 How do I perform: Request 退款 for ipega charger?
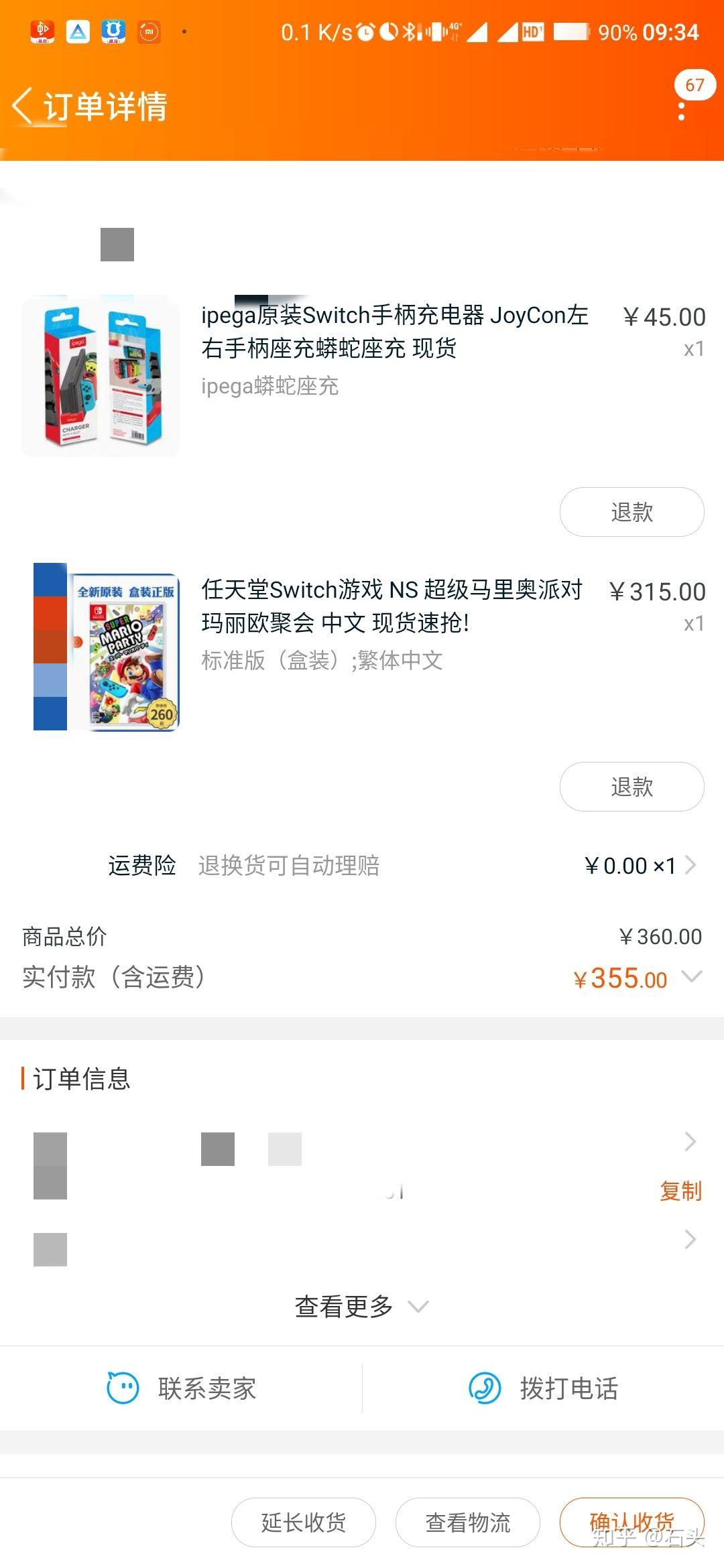pos(631,512)
